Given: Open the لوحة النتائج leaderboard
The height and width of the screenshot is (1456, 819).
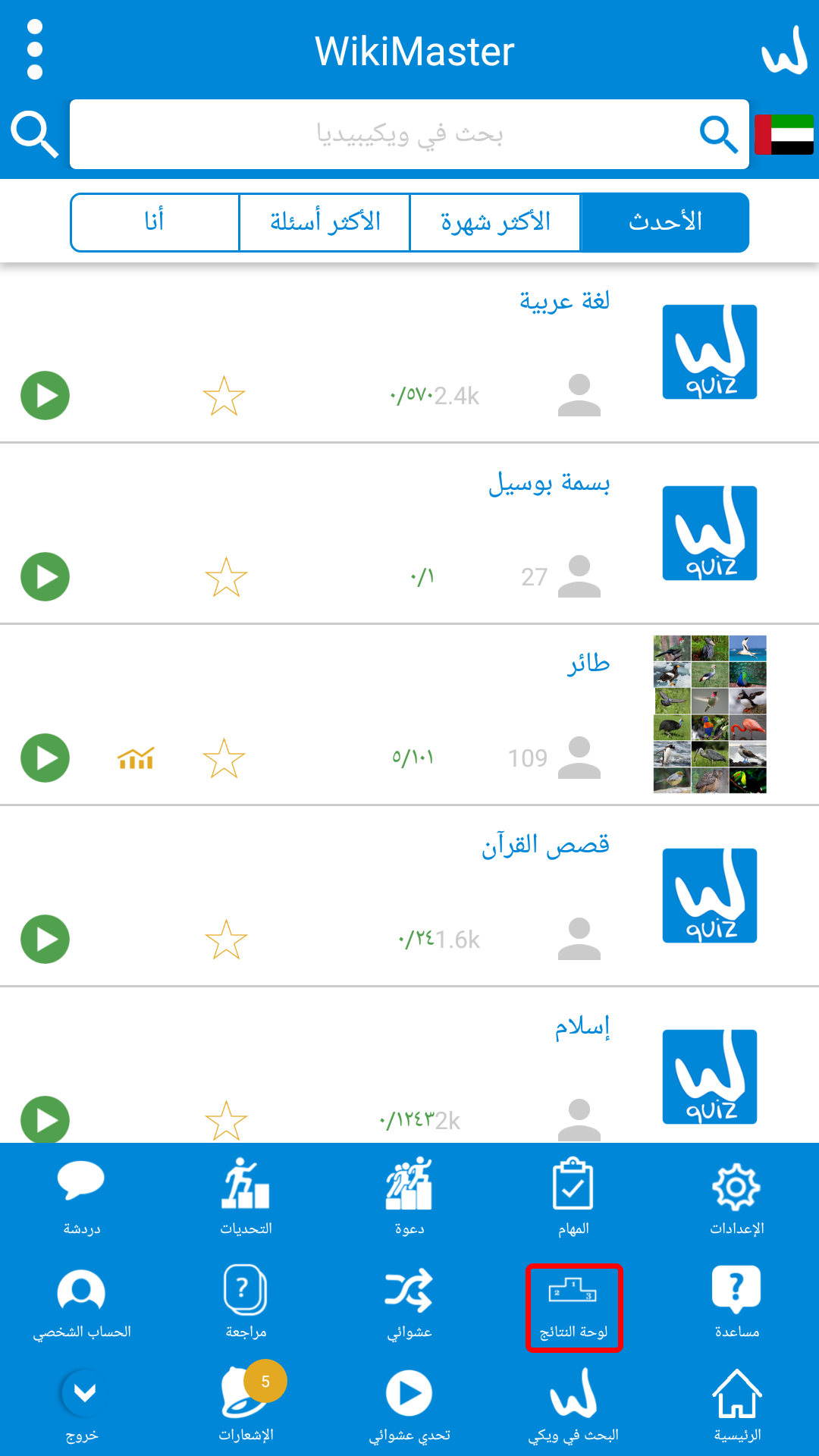Looking at the screenshot, I should pyautogui.click(x=573, y=1307).
